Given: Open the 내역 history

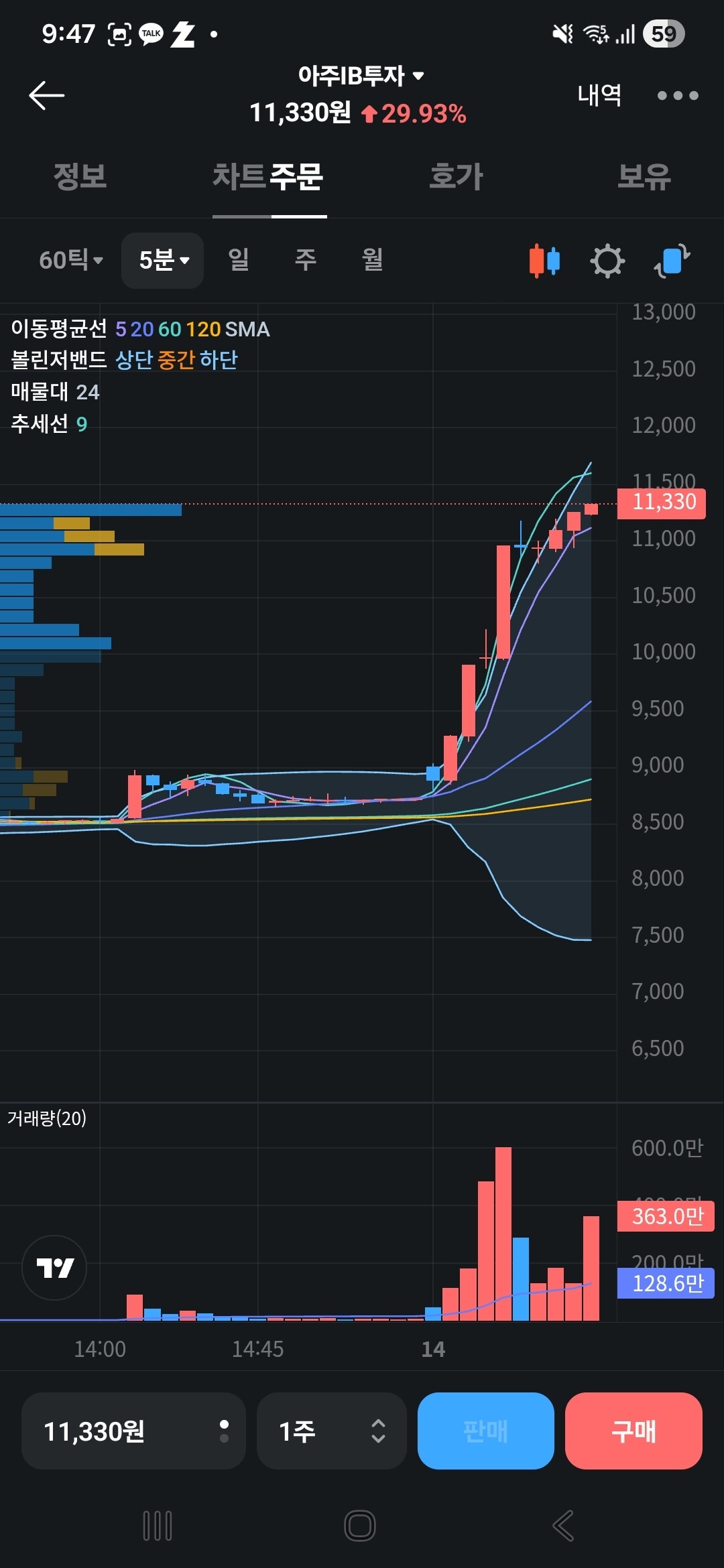Looking at the screenshot, I should point(599,94).
